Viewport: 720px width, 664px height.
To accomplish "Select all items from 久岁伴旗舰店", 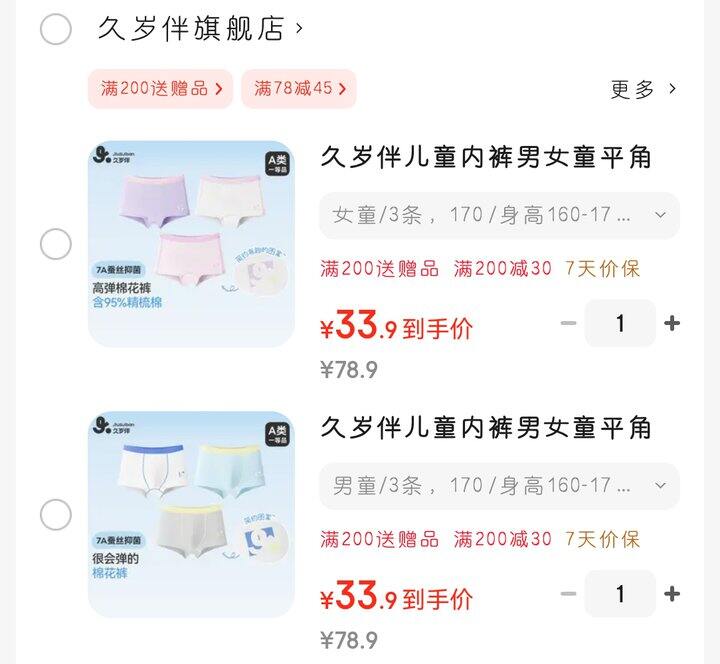I will (x=55, y=29).
